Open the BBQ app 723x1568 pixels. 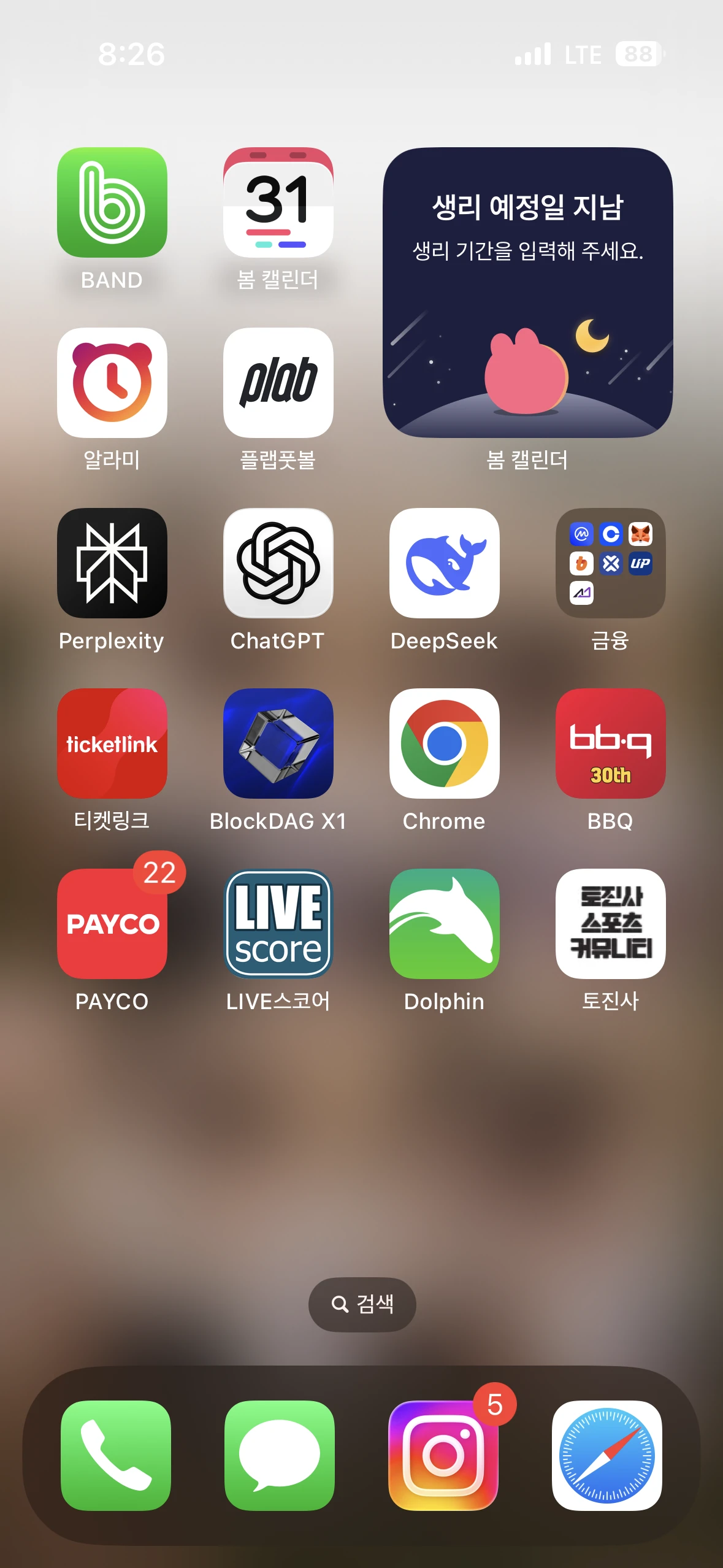point(610,743)
